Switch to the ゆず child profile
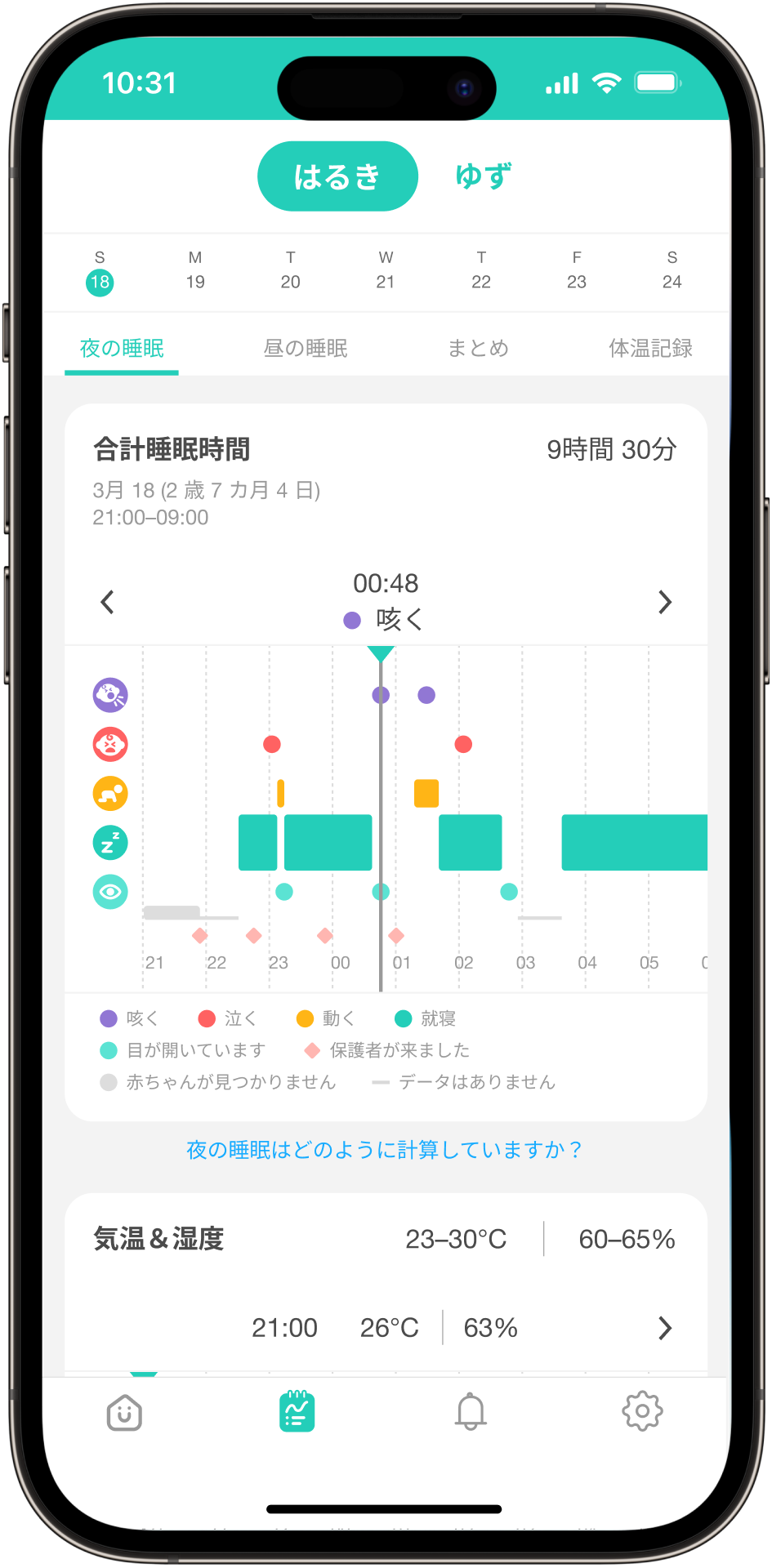The height and width of the screenshot is (1568, 772). click(x=483, y=176)
